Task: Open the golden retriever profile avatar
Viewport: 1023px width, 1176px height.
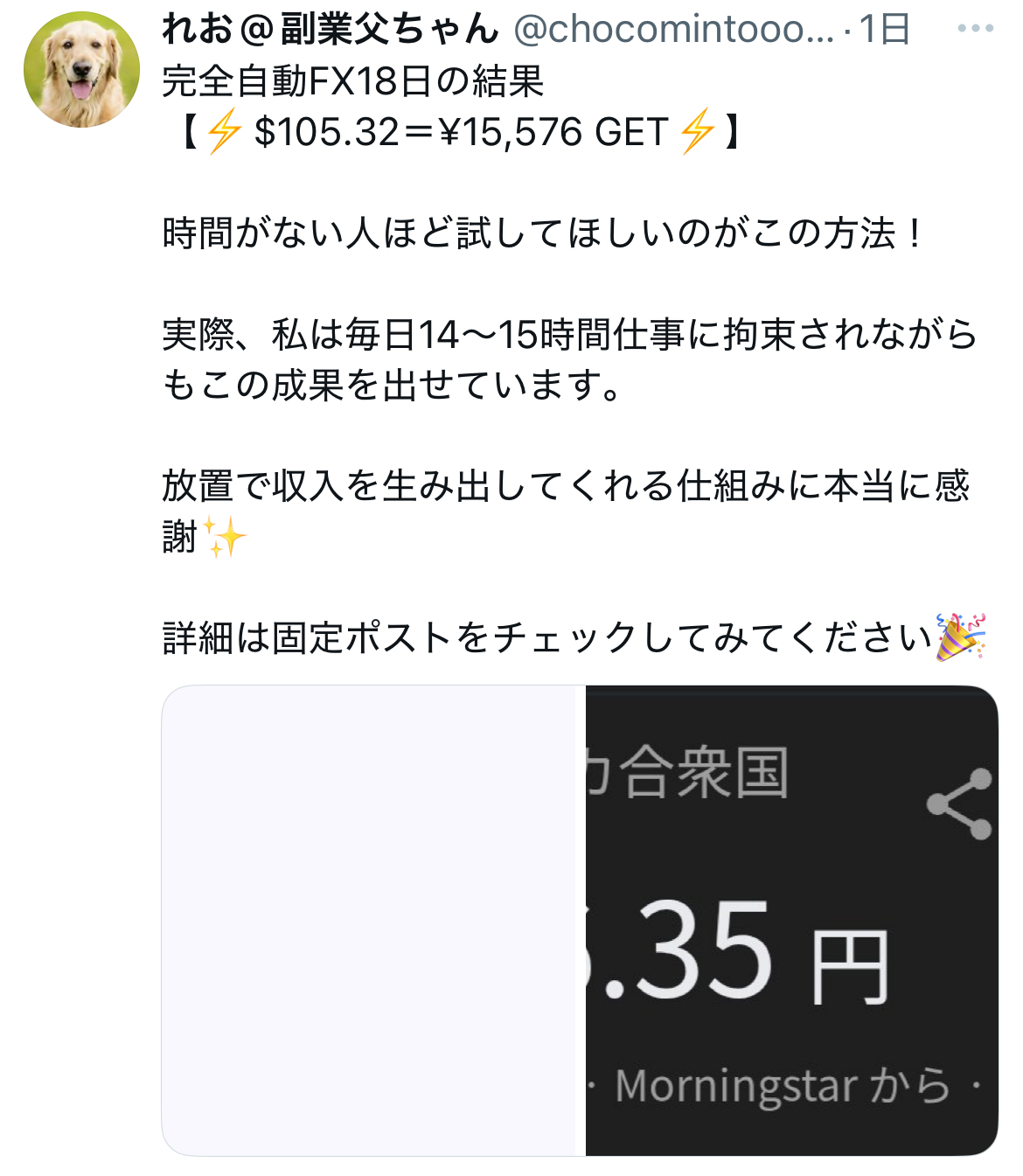Action: click(81, 70)
